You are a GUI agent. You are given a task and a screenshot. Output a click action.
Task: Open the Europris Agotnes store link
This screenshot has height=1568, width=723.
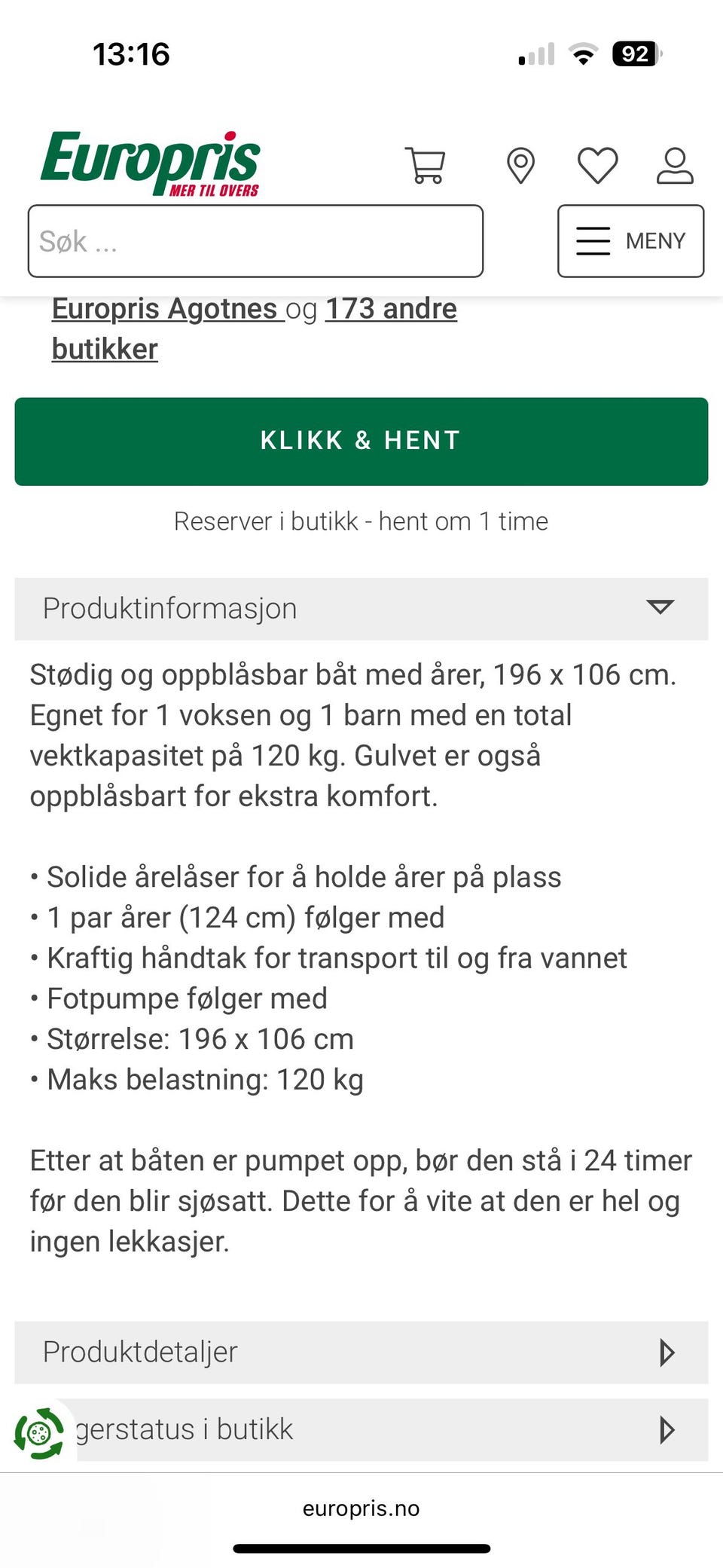coord(164,308)
